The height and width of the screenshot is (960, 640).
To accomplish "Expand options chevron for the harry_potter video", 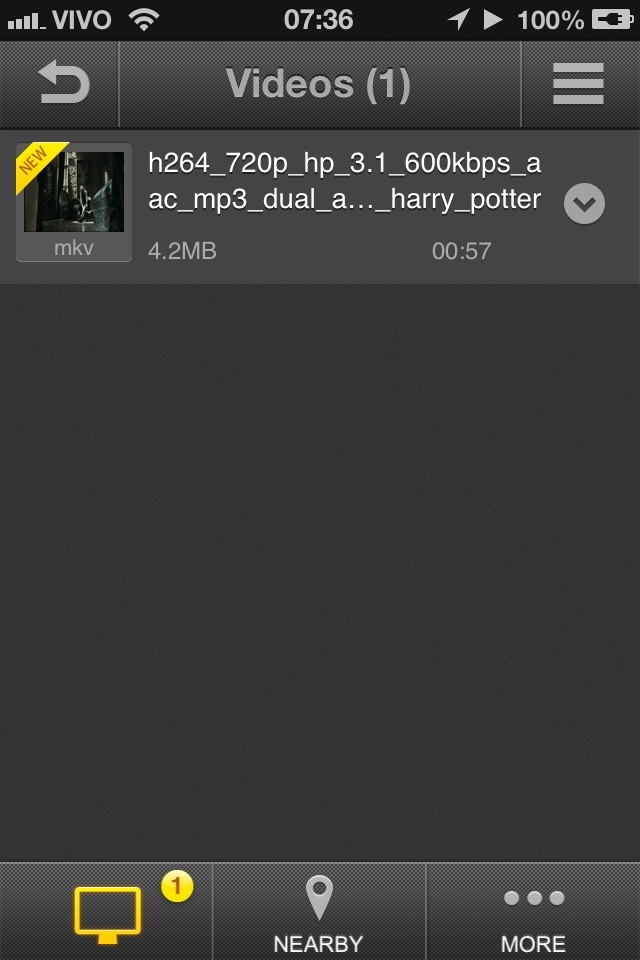I will (584, 205).
